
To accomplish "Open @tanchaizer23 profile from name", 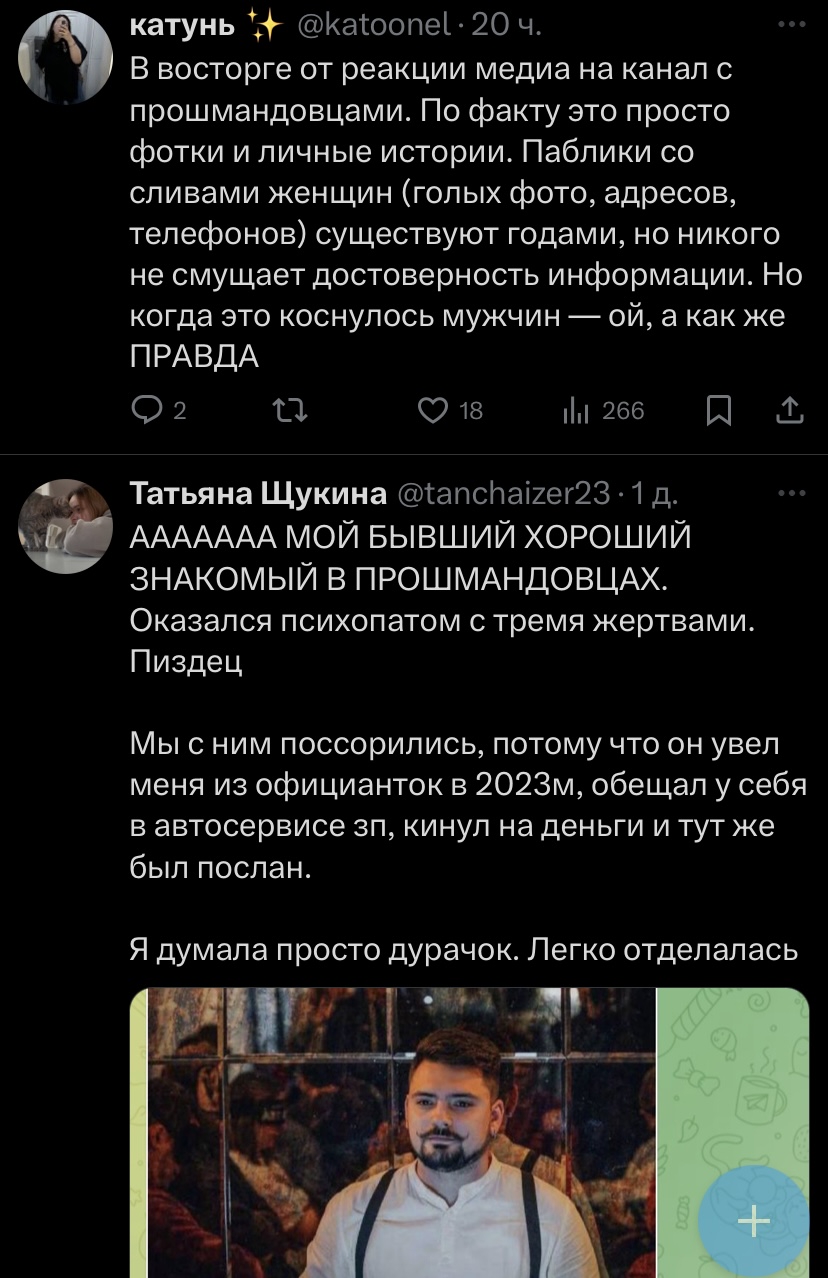I will 260,494.
